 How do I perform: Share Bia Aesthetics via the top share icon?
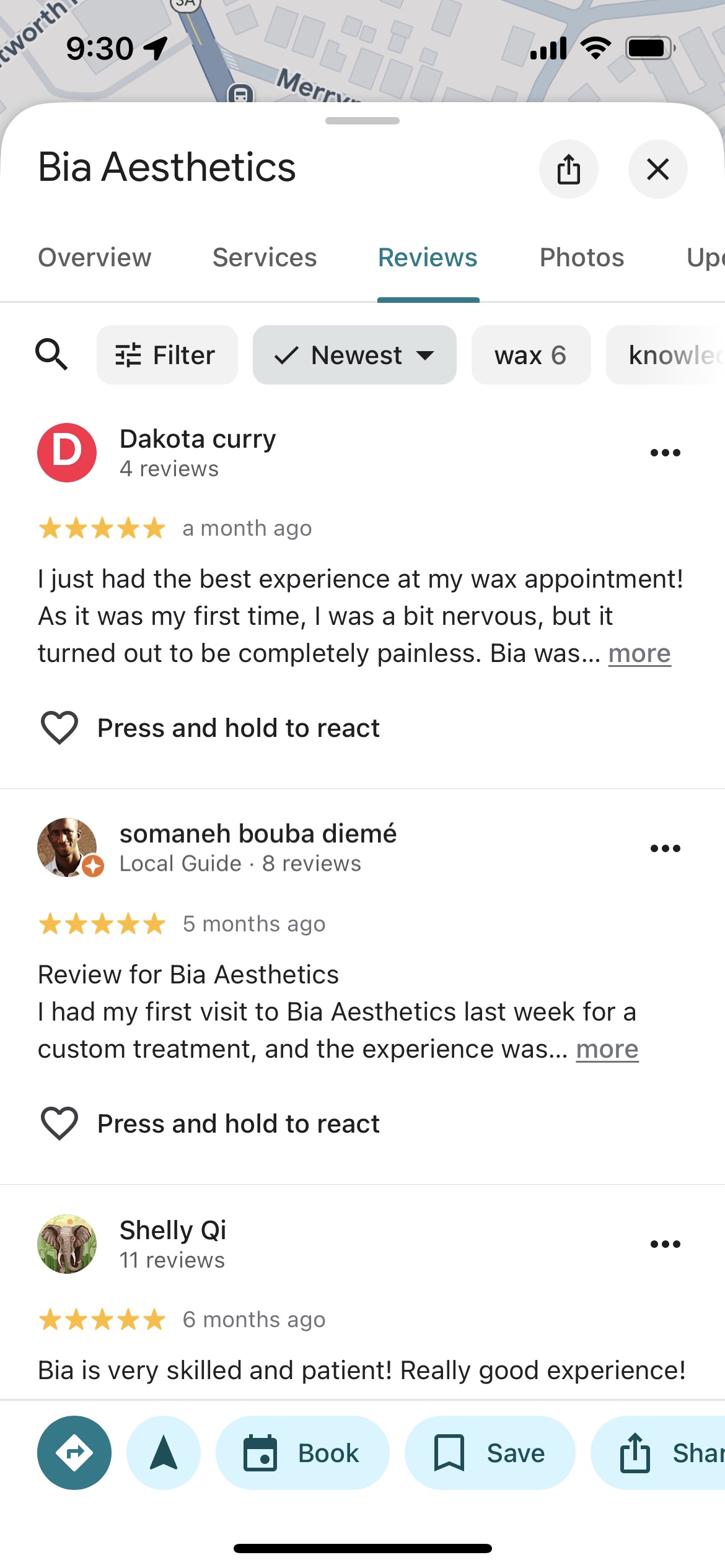pyautogui.click(x=568, y=169)
